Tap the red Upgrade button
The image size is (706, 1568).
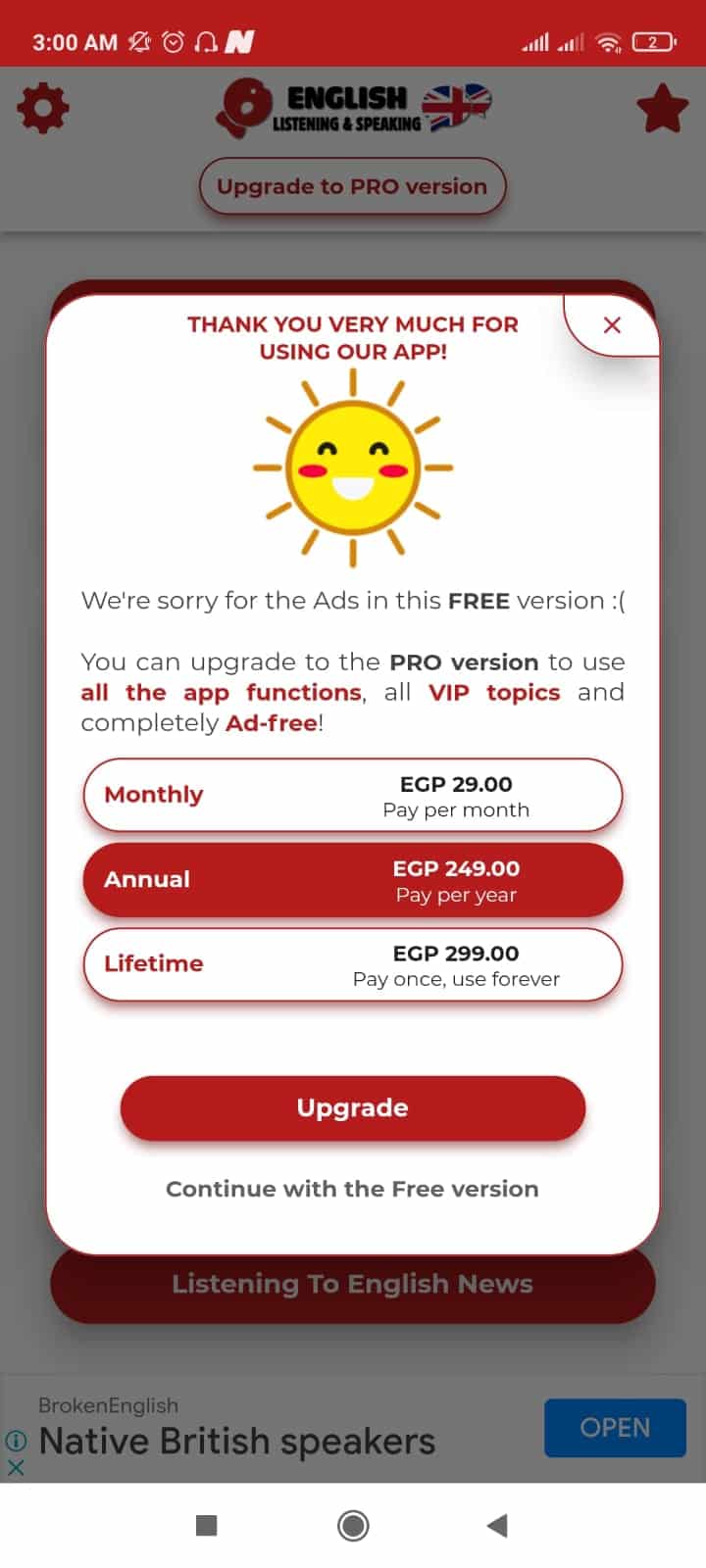(353, 1108)
